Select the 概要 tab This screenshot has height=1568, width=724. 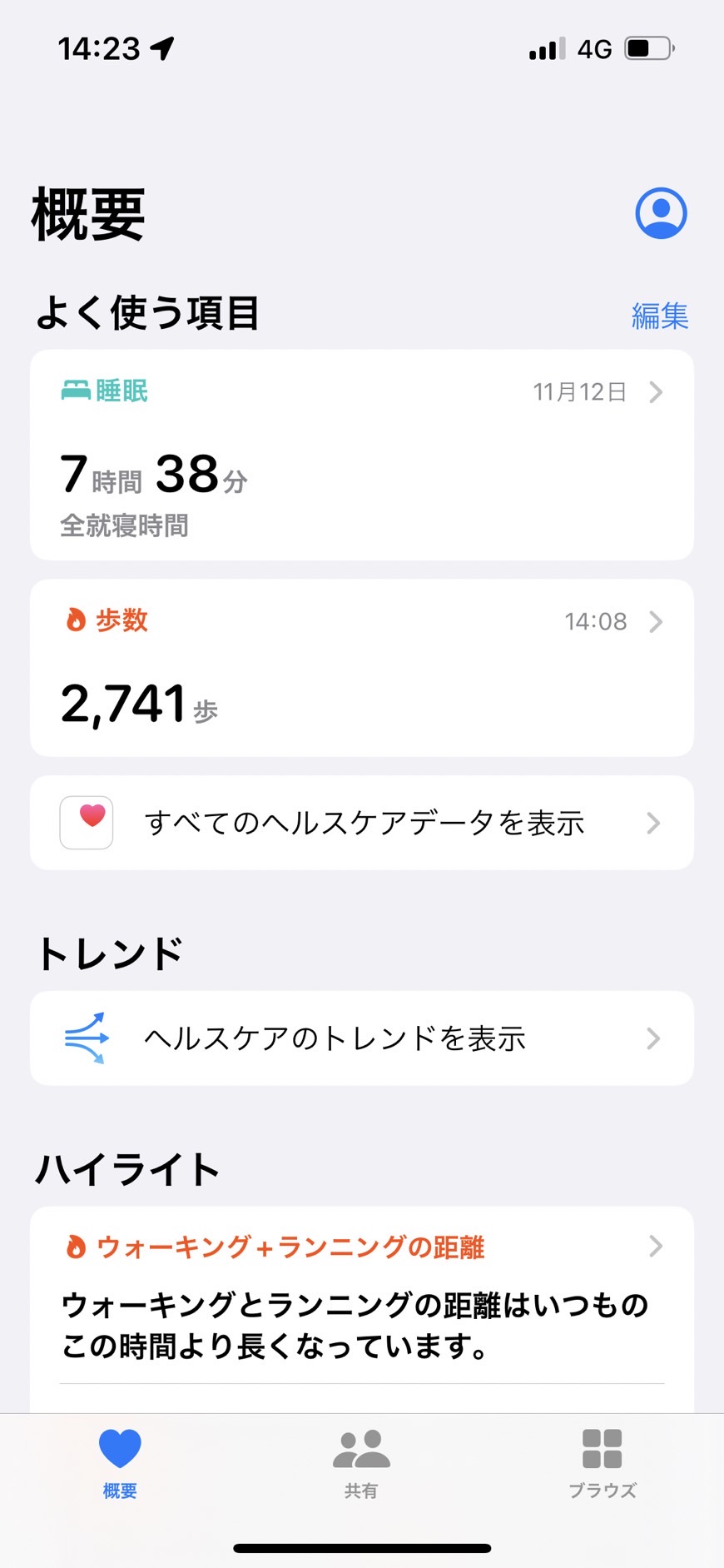120,1463
